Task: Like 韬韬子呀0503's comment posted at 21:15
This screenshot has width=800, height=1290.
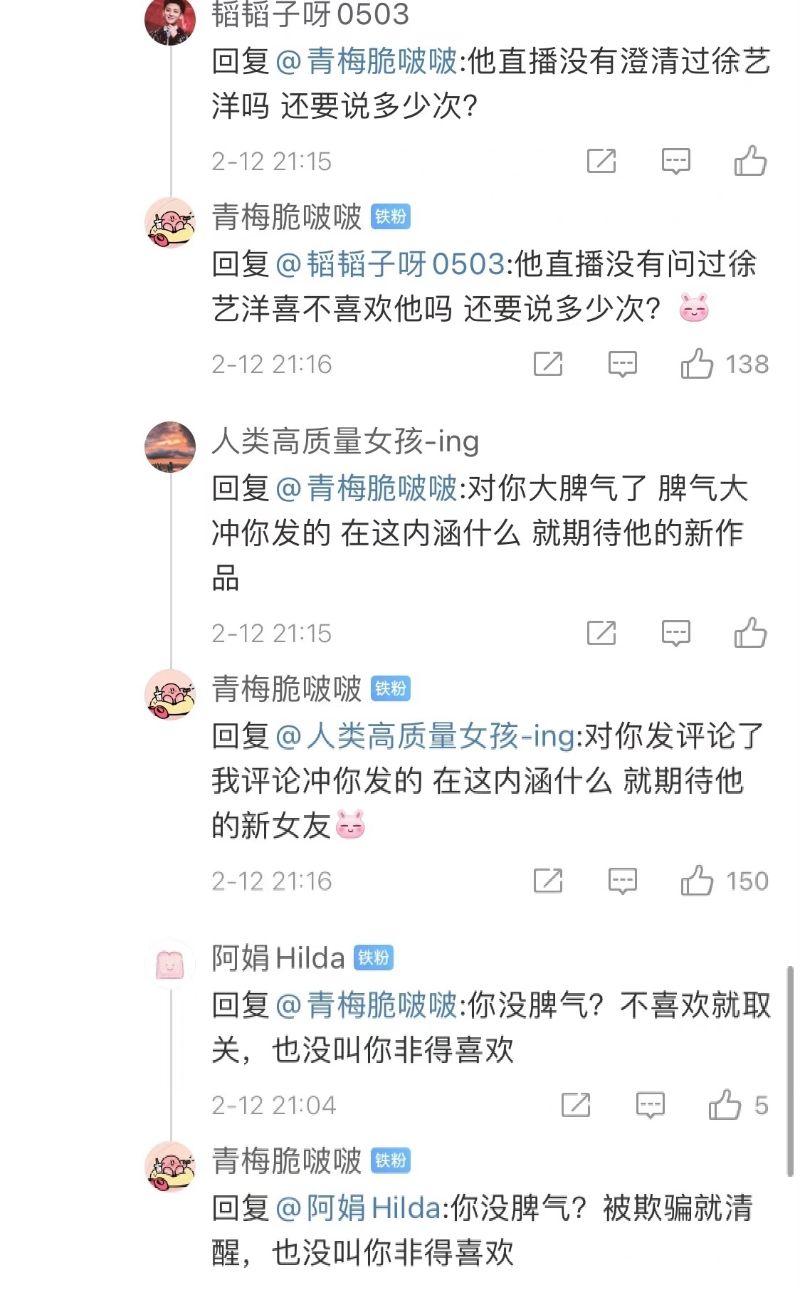Action: [750, 161]
